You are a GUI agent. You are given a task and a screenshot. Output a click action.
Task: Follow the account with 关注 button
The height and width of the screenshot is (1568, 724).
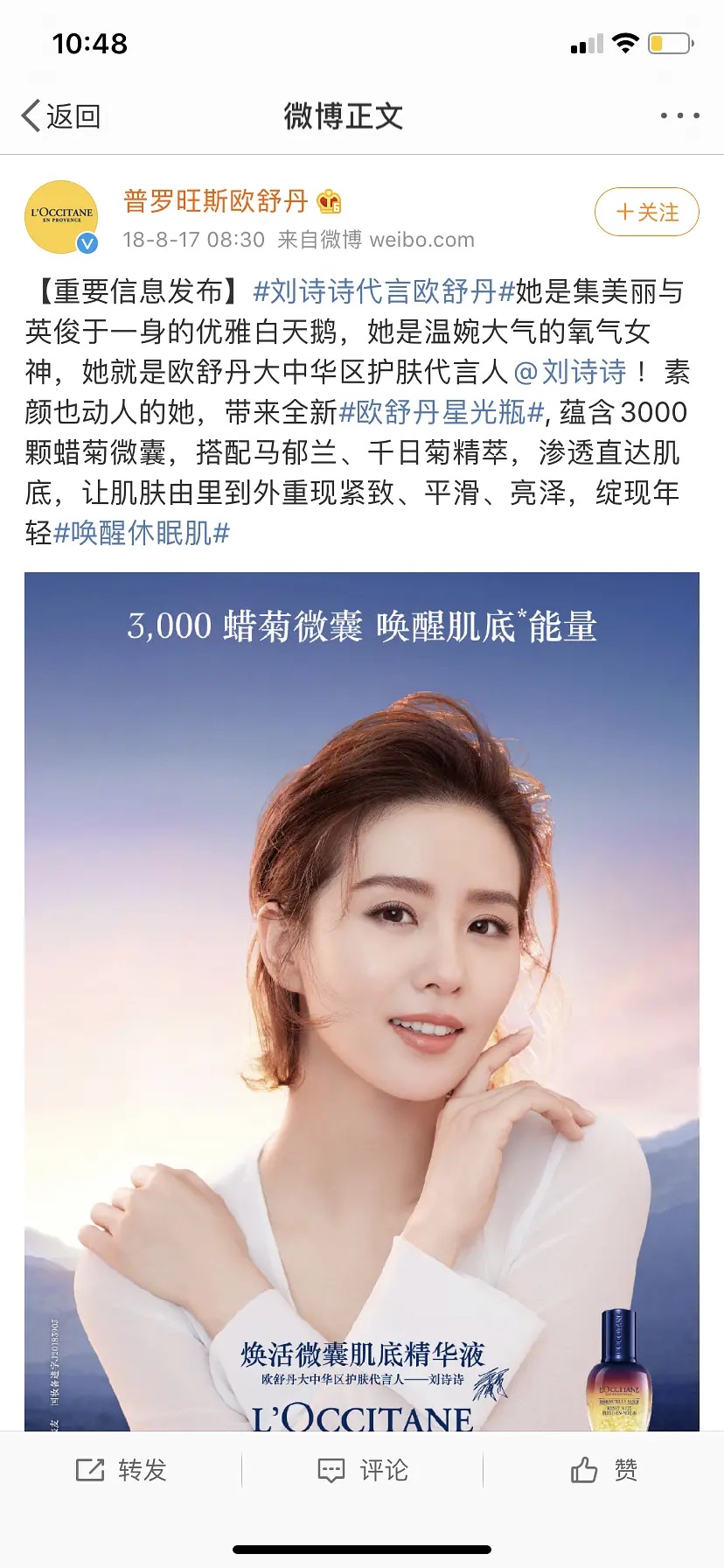[646, 212]
